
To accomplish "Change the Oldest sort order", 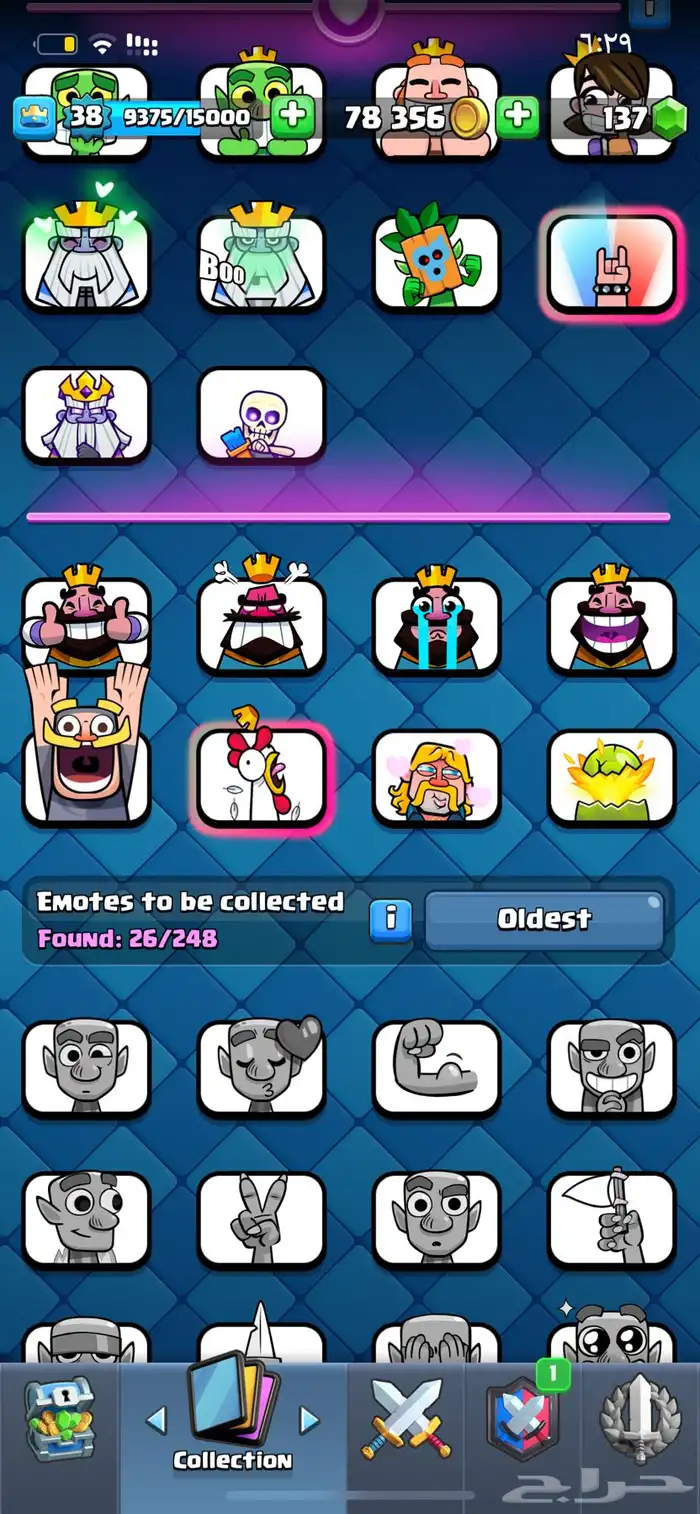I will point(544,920).
